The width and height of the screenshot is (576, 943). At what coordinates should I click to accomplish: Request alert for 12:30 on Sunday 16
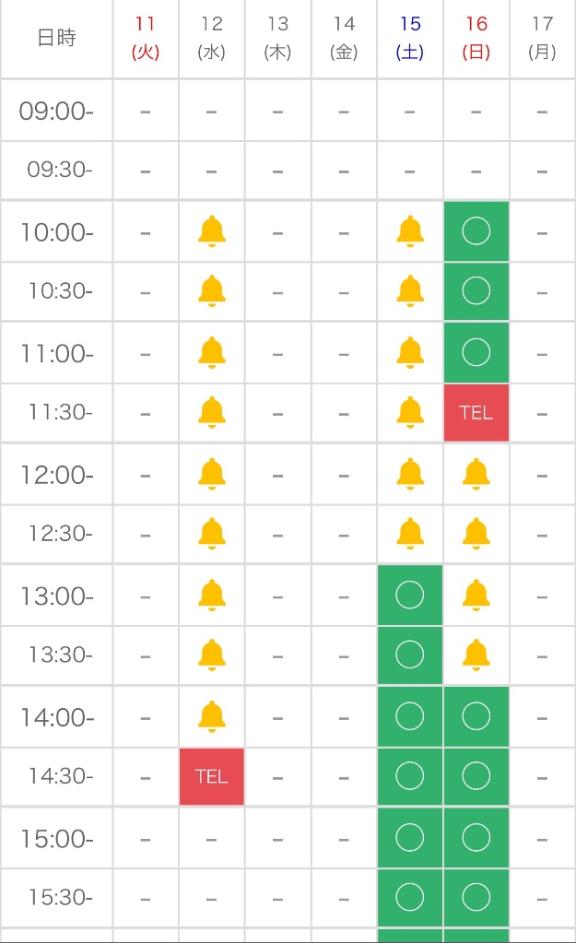pyautogui.click(x=476, y=533)
